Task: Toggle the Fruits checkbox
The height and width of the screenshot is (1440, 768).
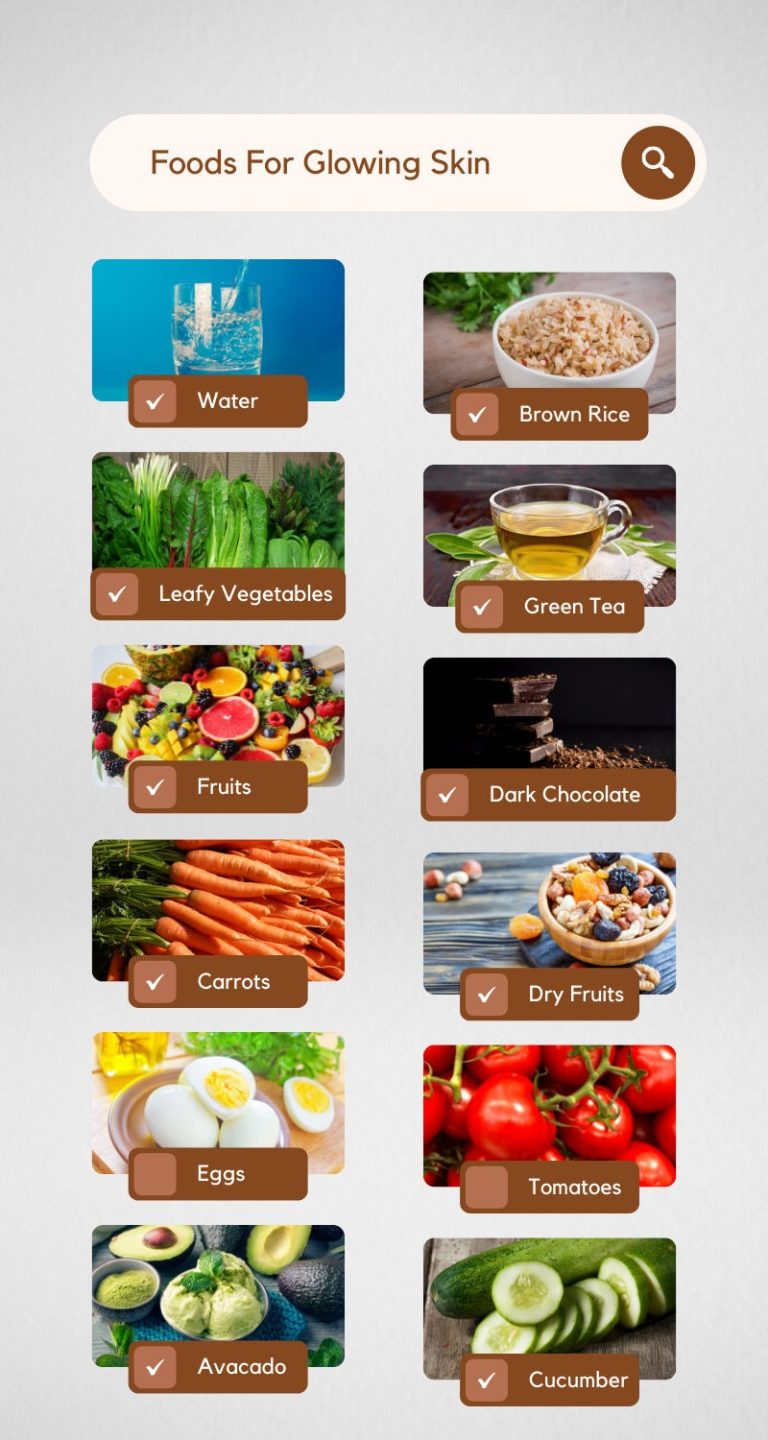Action: (x=155, y=787)
